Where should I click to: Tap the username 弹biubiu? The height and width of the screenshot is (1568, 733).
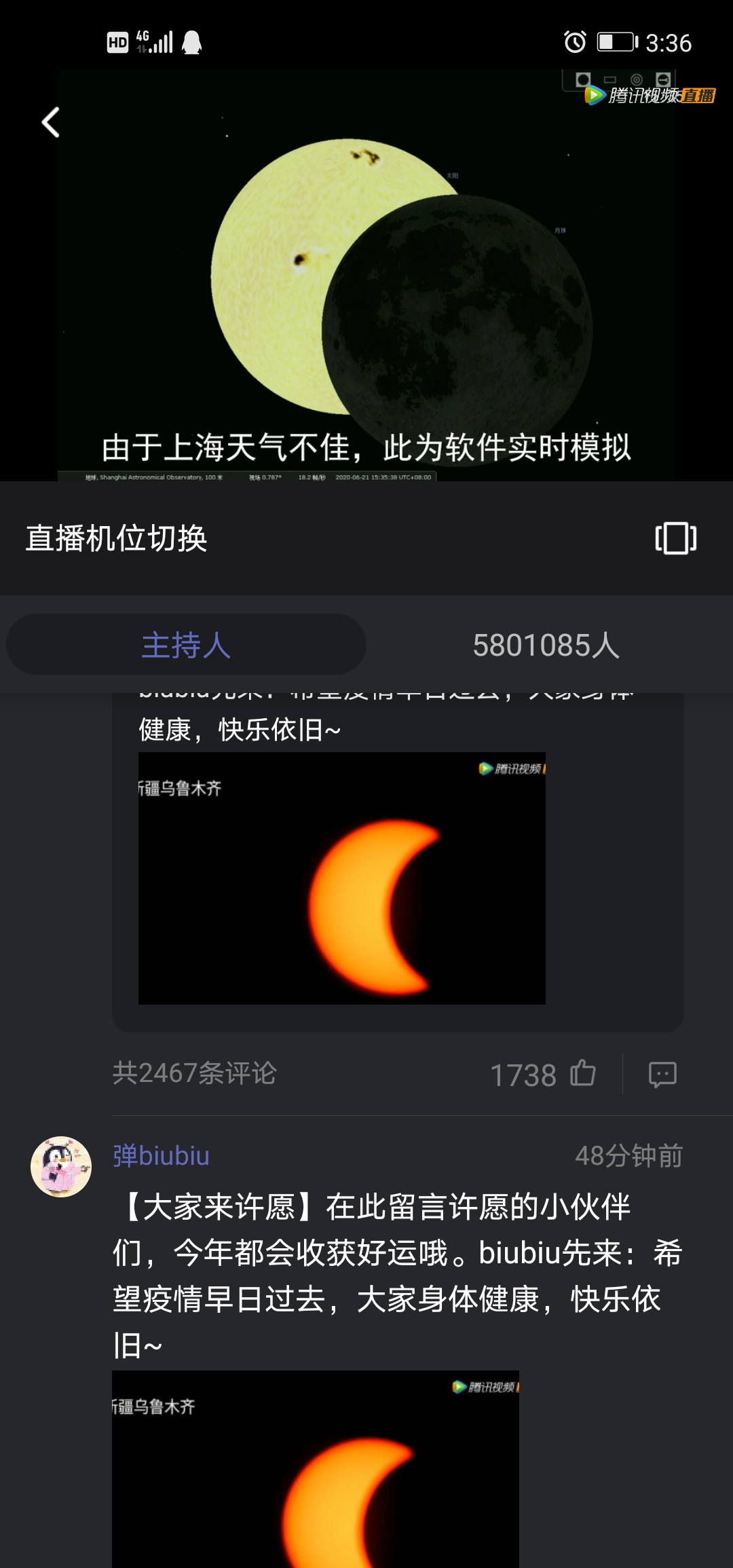coord(161,1155)
